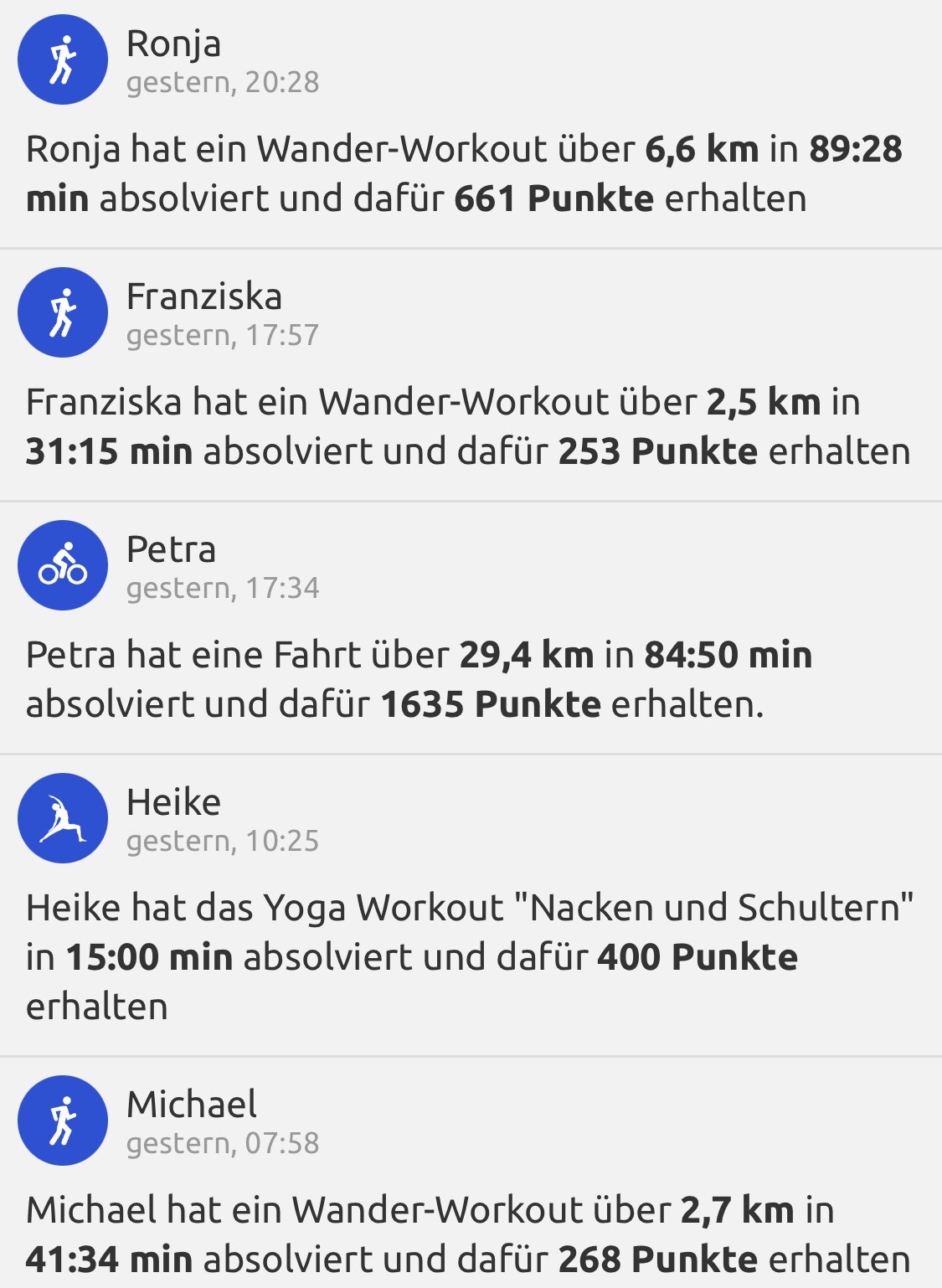Image resolution: width=942 pixels, height=1288 pixels.
Task: Open Petra's 29,4 km Fahrt entry
Action: (419, 678)
